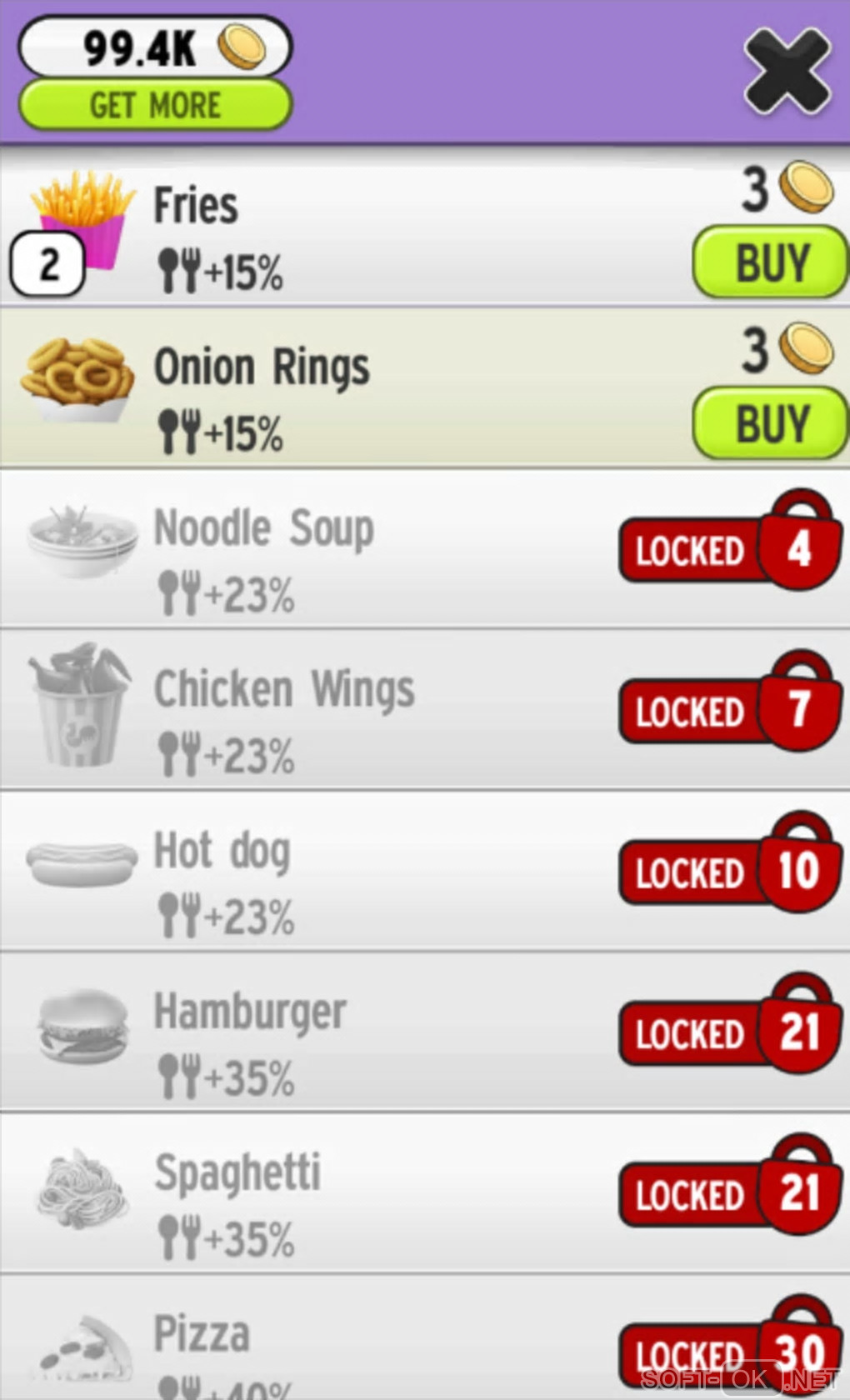
Task: Open the locked Hamburger entry
Action: tap(425, 1032)
